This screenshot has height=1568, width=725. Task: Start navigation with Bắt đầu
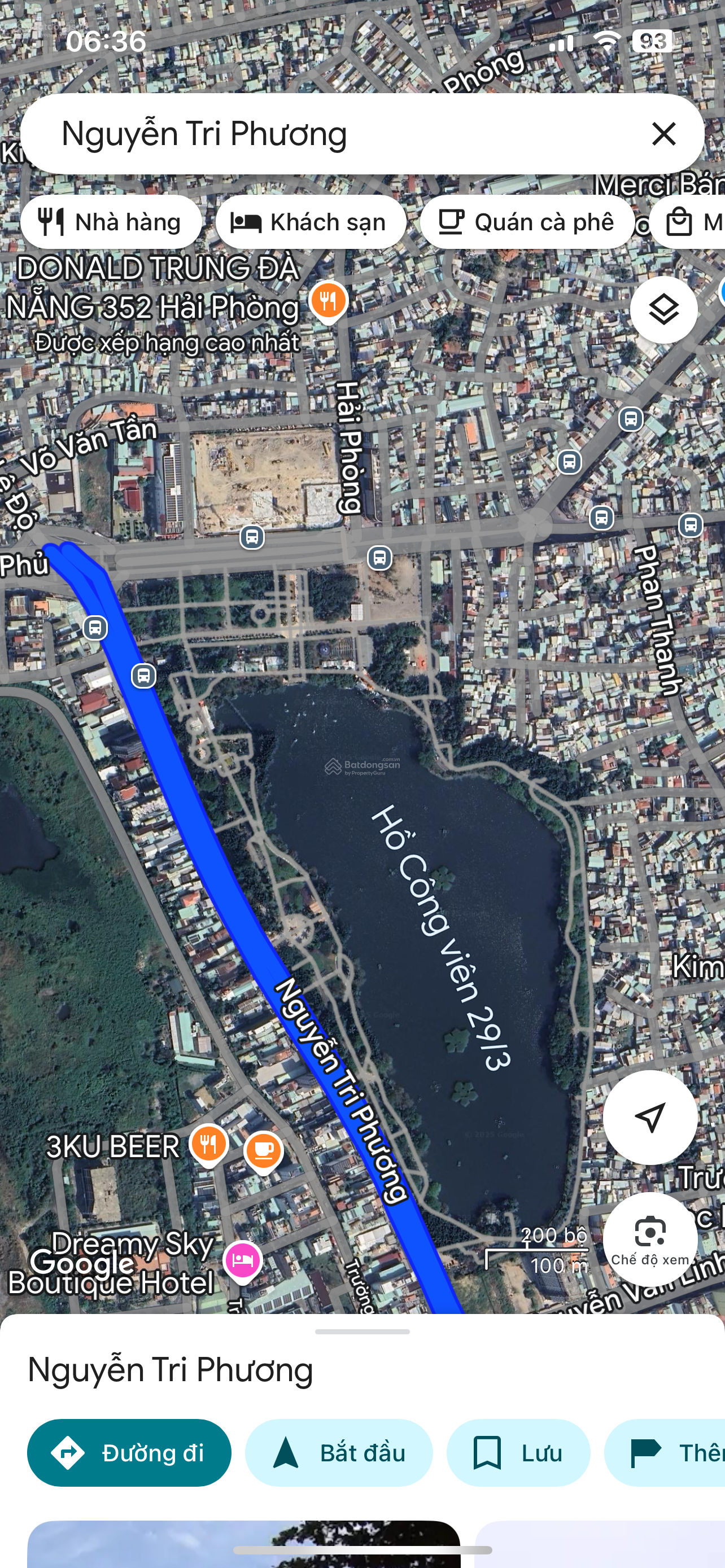(x=338, y=1453)
